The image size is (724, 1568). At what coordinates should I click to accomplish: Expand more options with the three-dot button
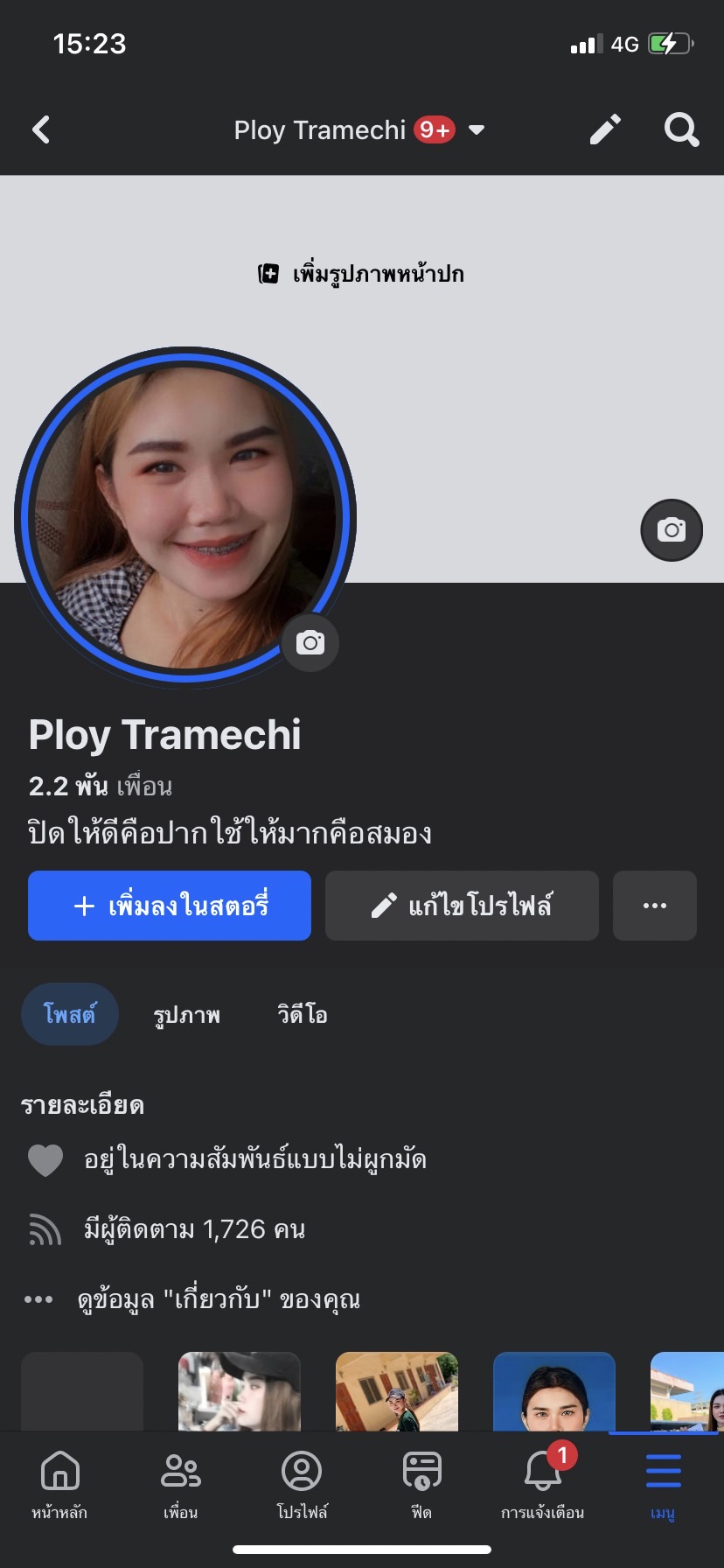click(x=654, y=906)
